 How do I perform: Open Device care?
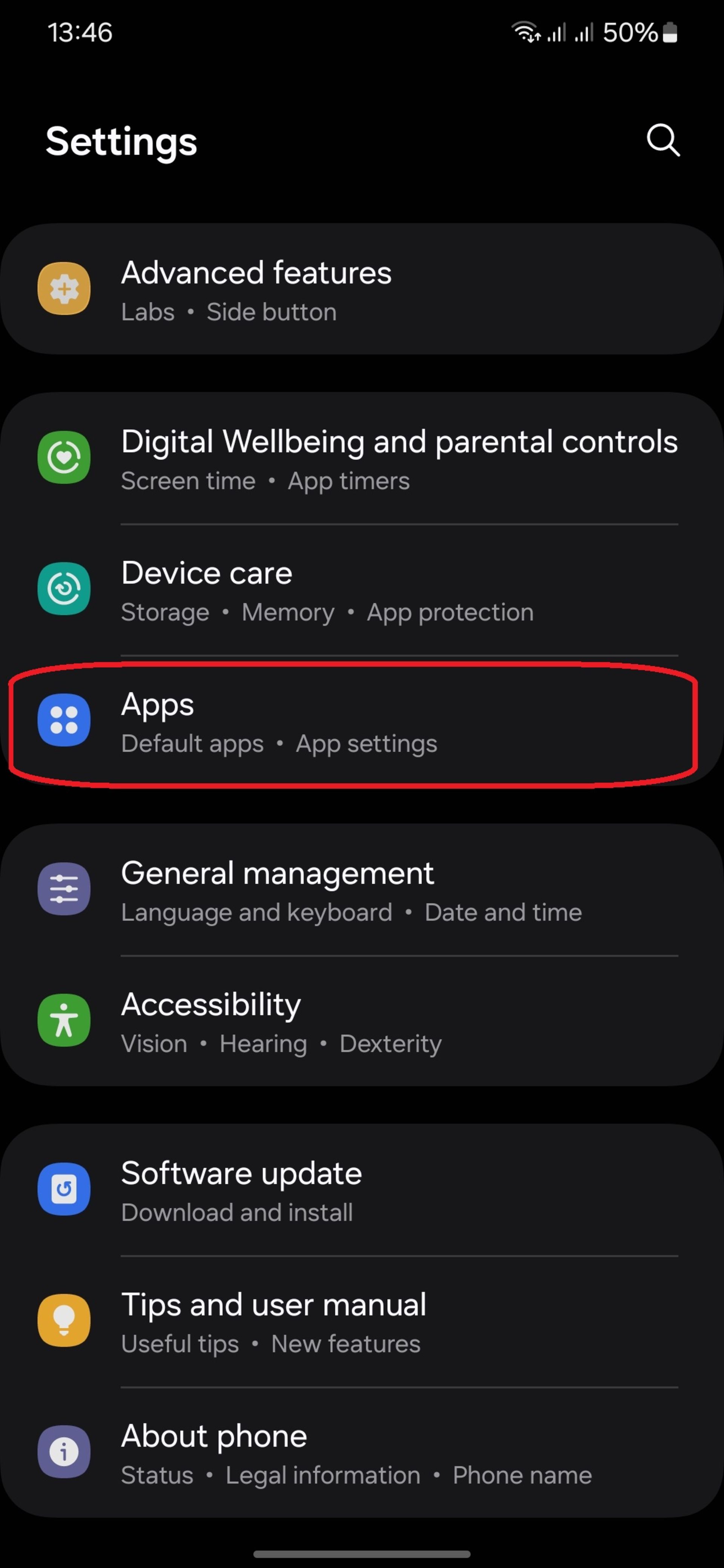[362, 590]
